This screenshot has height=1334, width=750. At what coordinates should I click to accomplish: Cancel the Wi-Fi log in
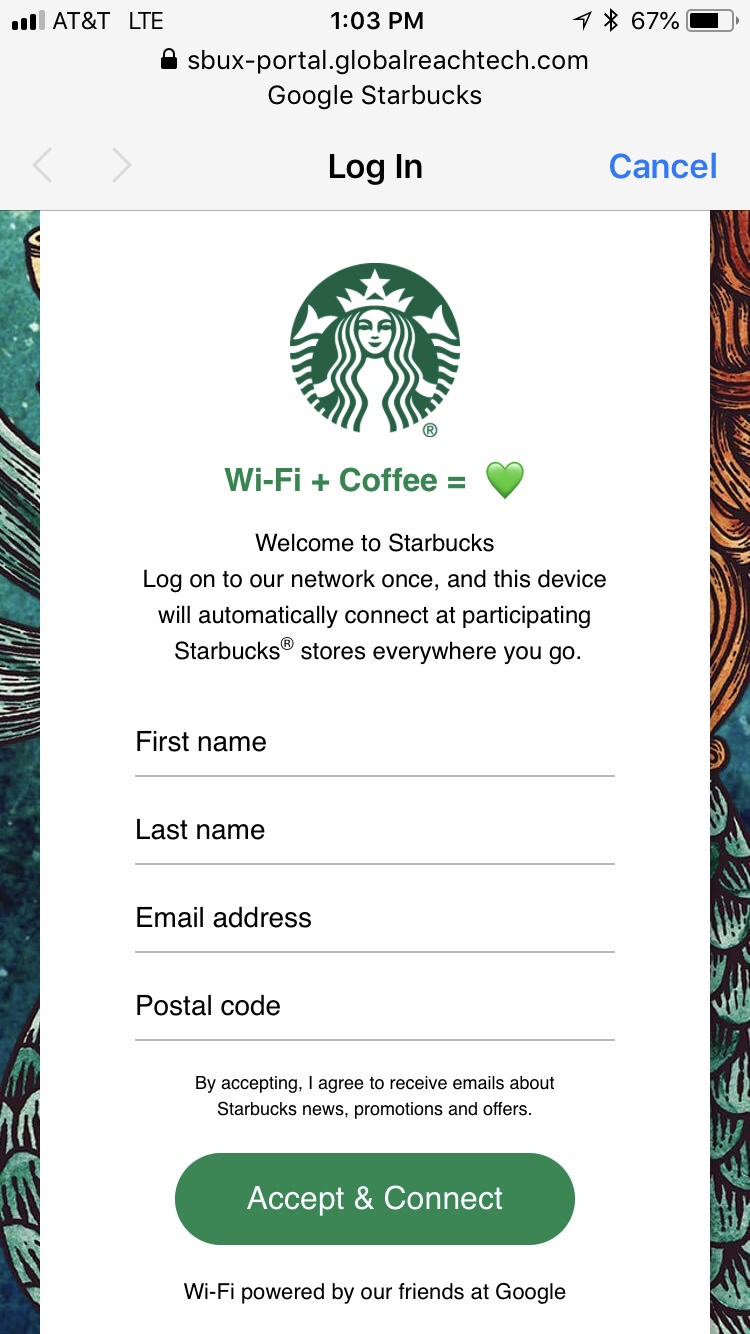[x=662, y=166]
